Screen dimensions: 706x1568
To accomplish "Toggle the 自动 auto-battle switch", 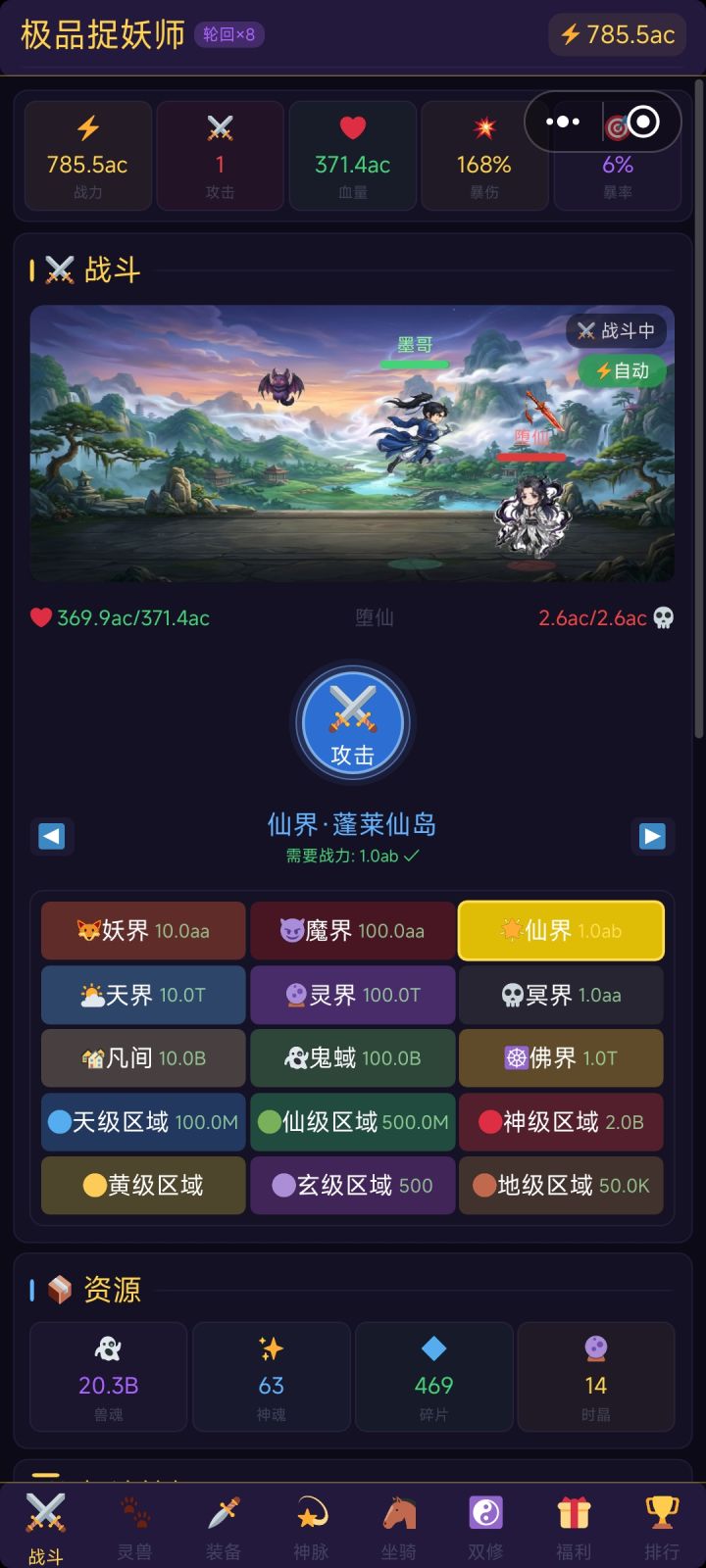I will point(621,371).
